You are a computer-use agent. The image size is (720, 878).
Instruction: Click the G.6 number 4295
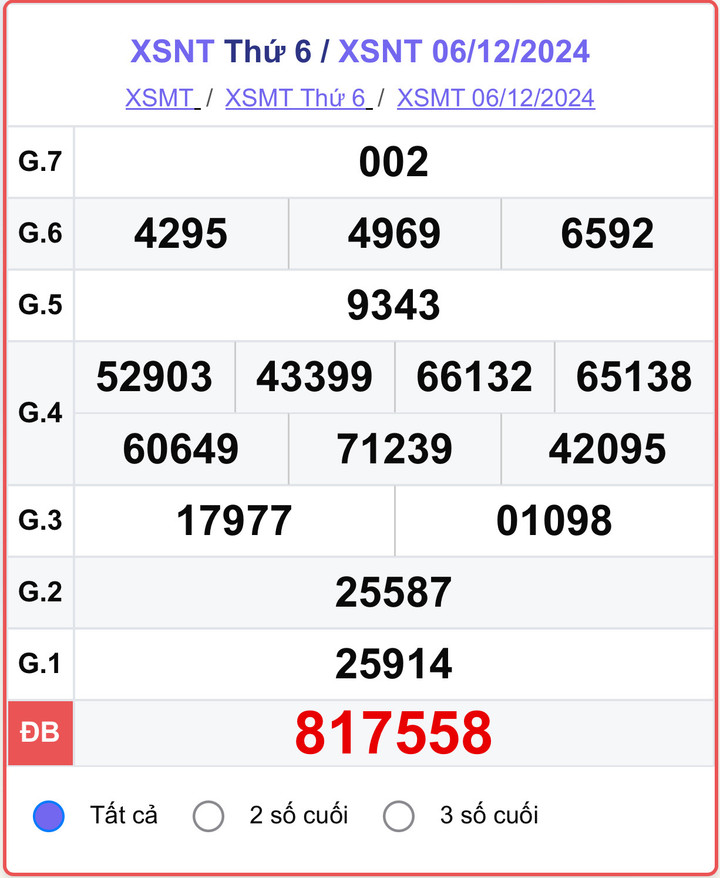tap(180, 232)
